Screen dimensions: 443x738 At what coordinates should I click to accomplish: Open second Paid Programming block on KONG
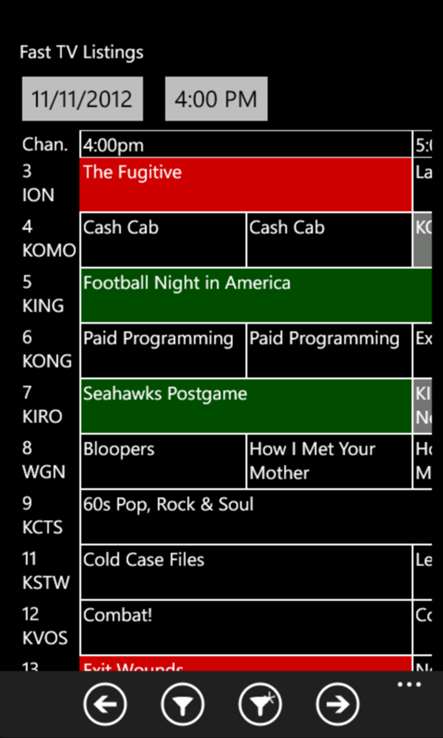click(329, 351)
